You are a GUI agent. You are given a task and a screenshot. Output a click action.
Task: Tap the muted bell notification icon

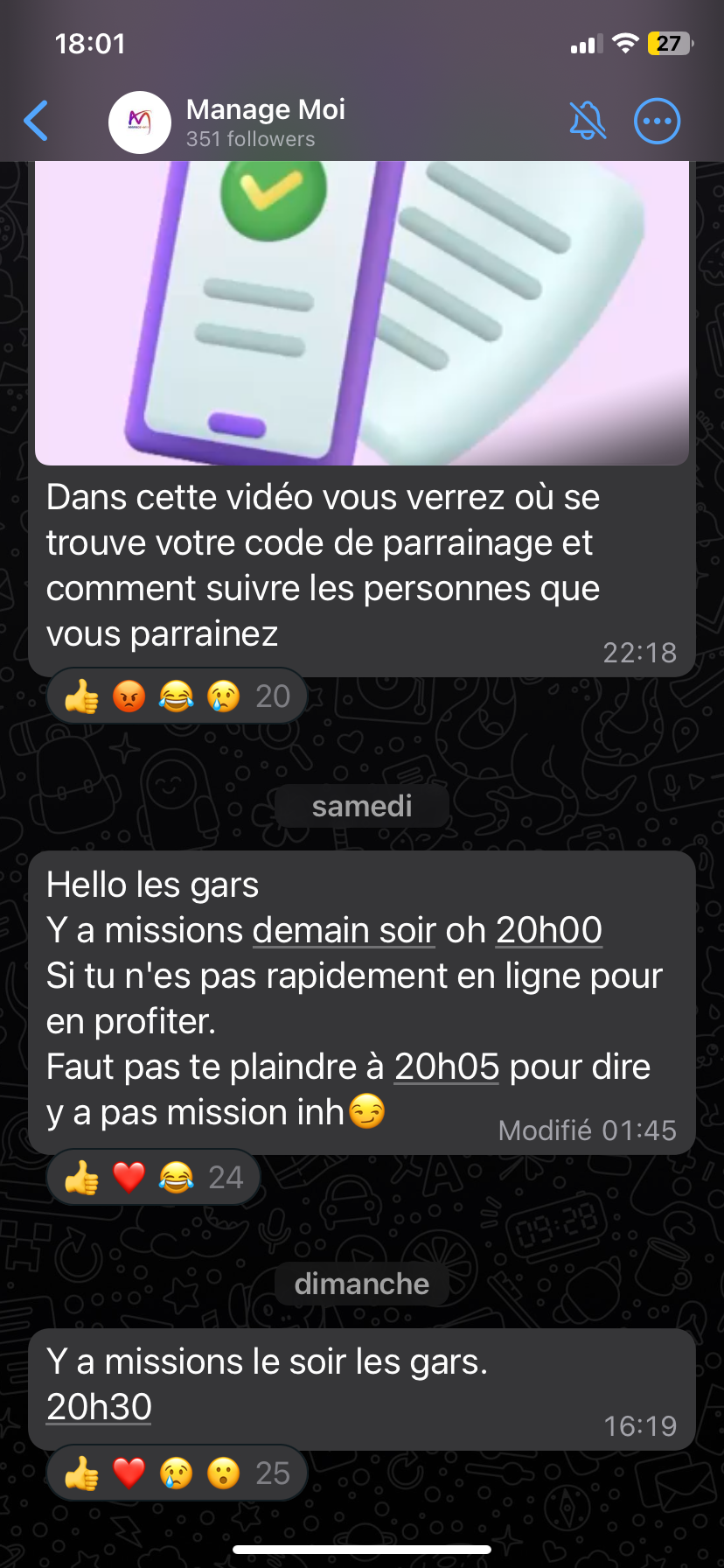(x=588, y=121)
